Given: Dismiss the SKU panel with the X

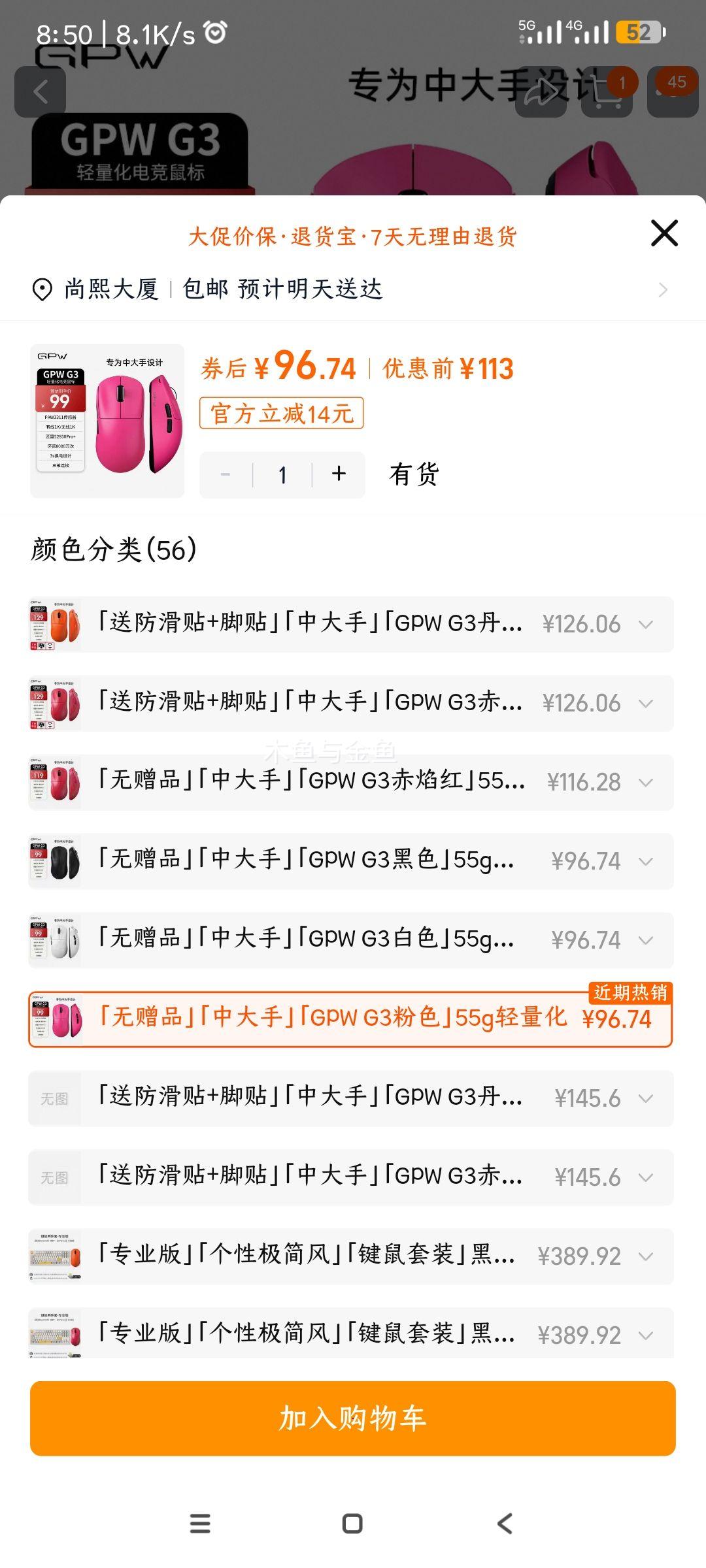Looking at the screenshot, I should coord(664,233).
